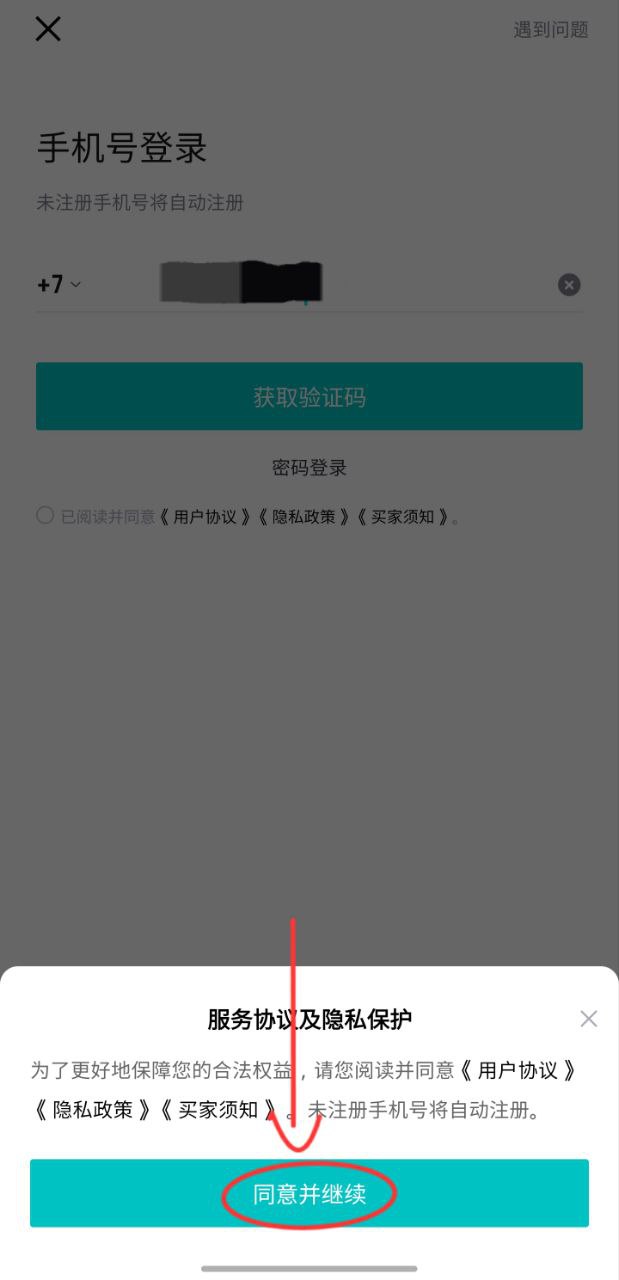Dismiss the 服务协议及隐私保护 dialog

589,1019
